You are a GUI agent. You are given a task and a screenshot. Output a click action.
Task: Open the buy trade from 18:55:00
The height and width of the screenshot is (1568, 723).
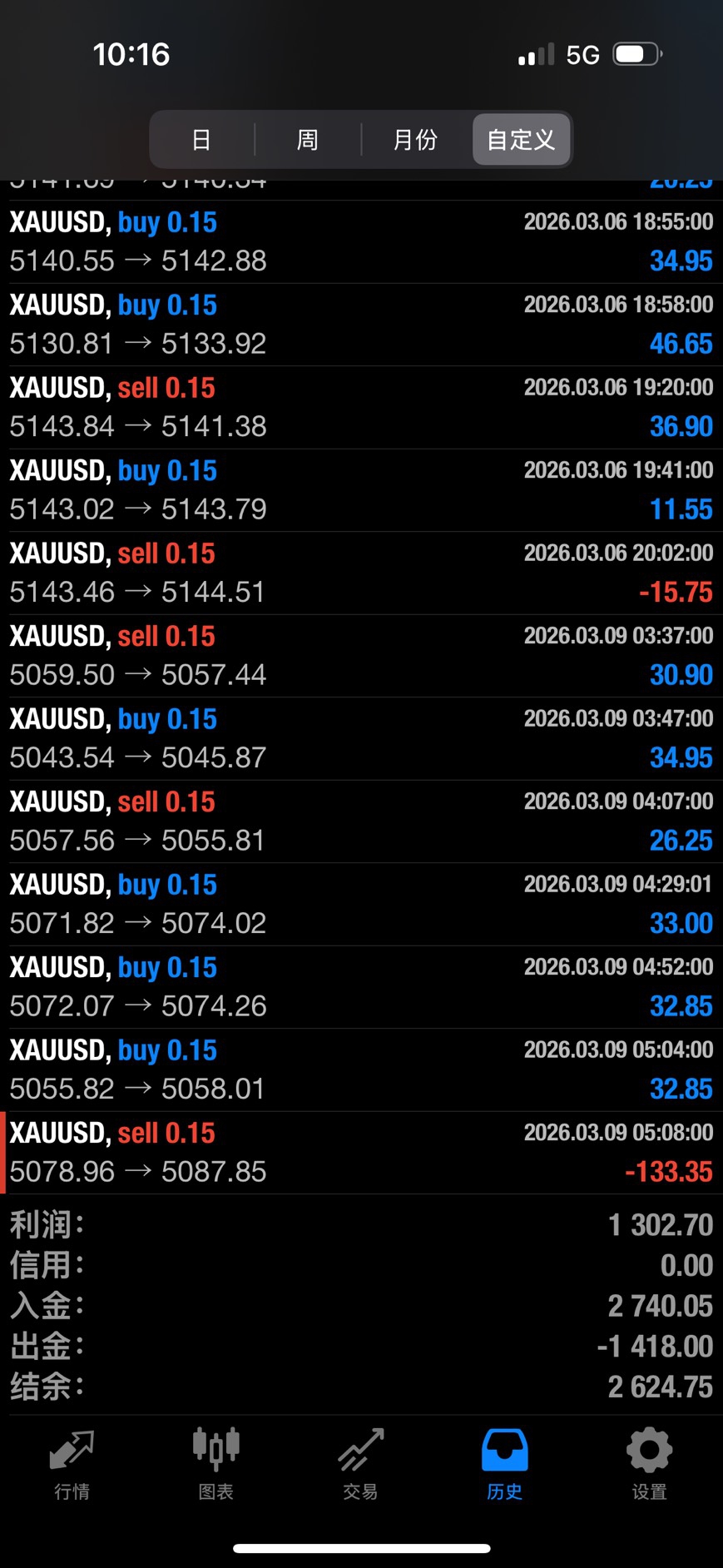click(x=361, y=241)
